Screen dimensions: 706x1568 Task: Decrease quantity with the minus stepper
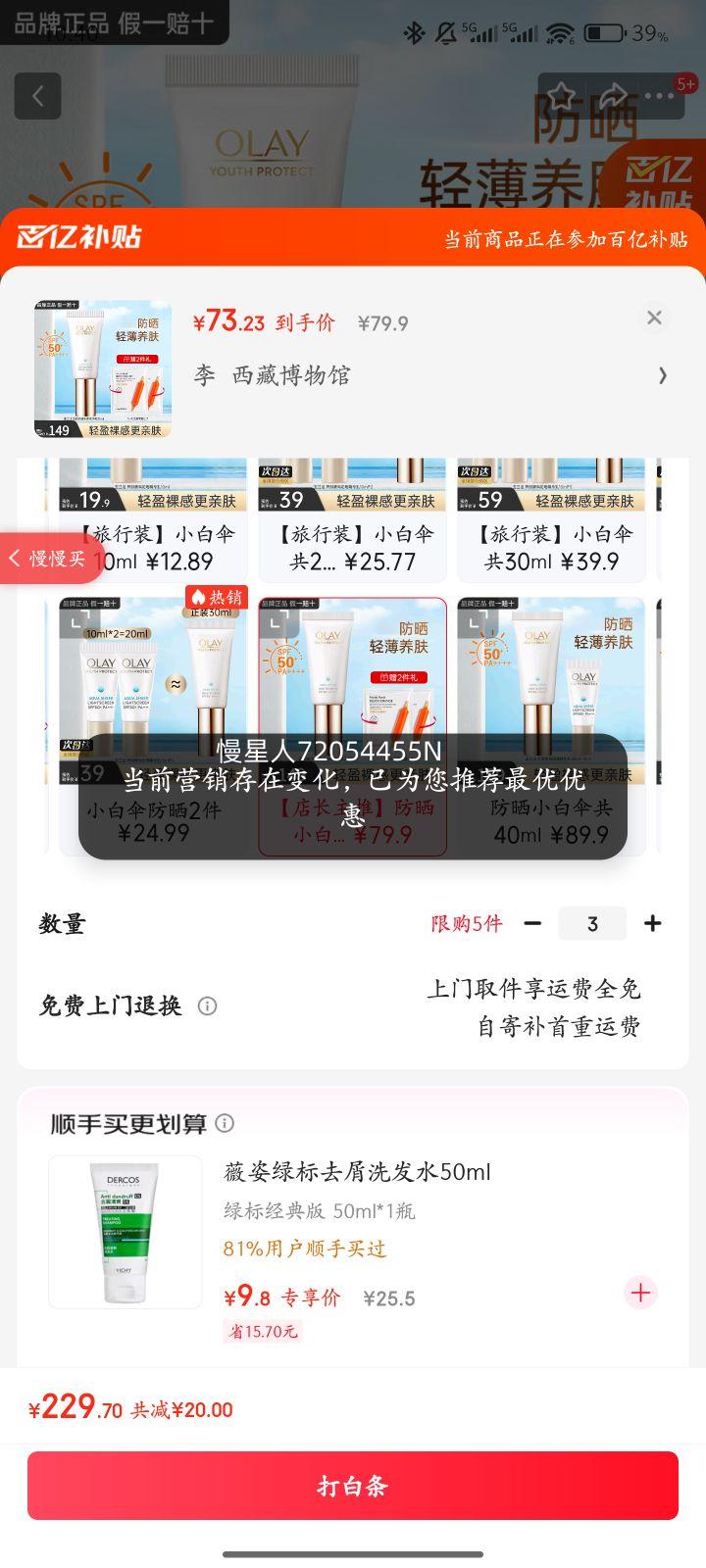tap(532, 923)
